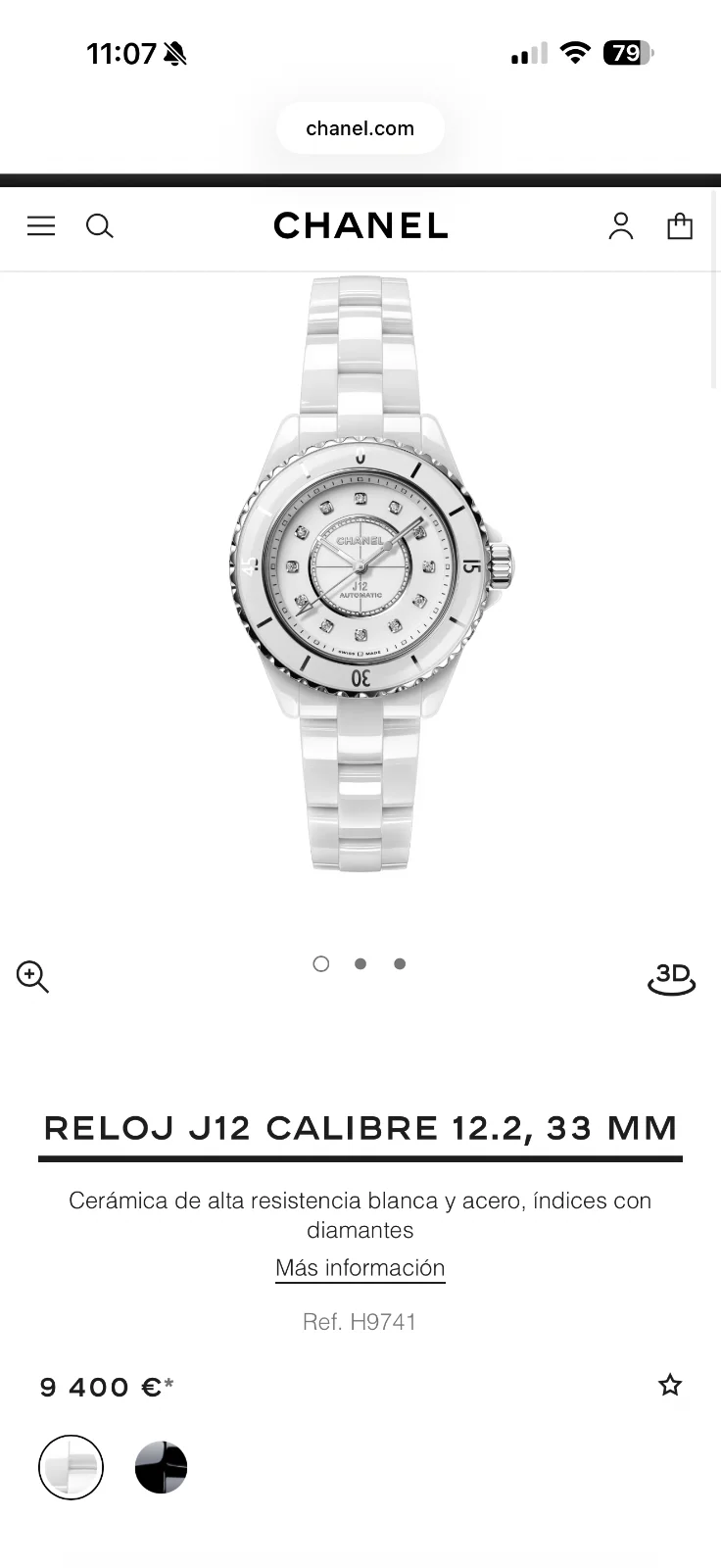Zoom in on the watch image
The width and height of the screenshot is (721, 1568).
(32, 977)
